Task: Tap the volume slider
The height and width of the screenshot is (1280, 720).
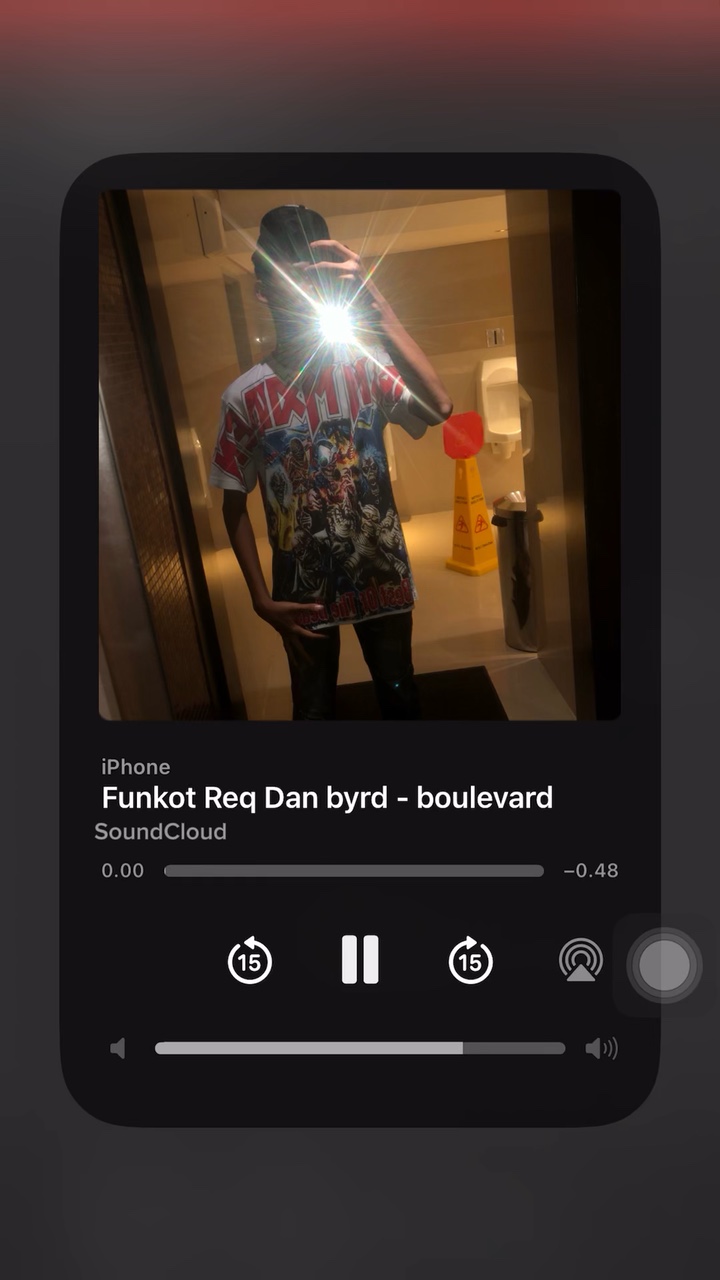Action: coord(360,1048)
